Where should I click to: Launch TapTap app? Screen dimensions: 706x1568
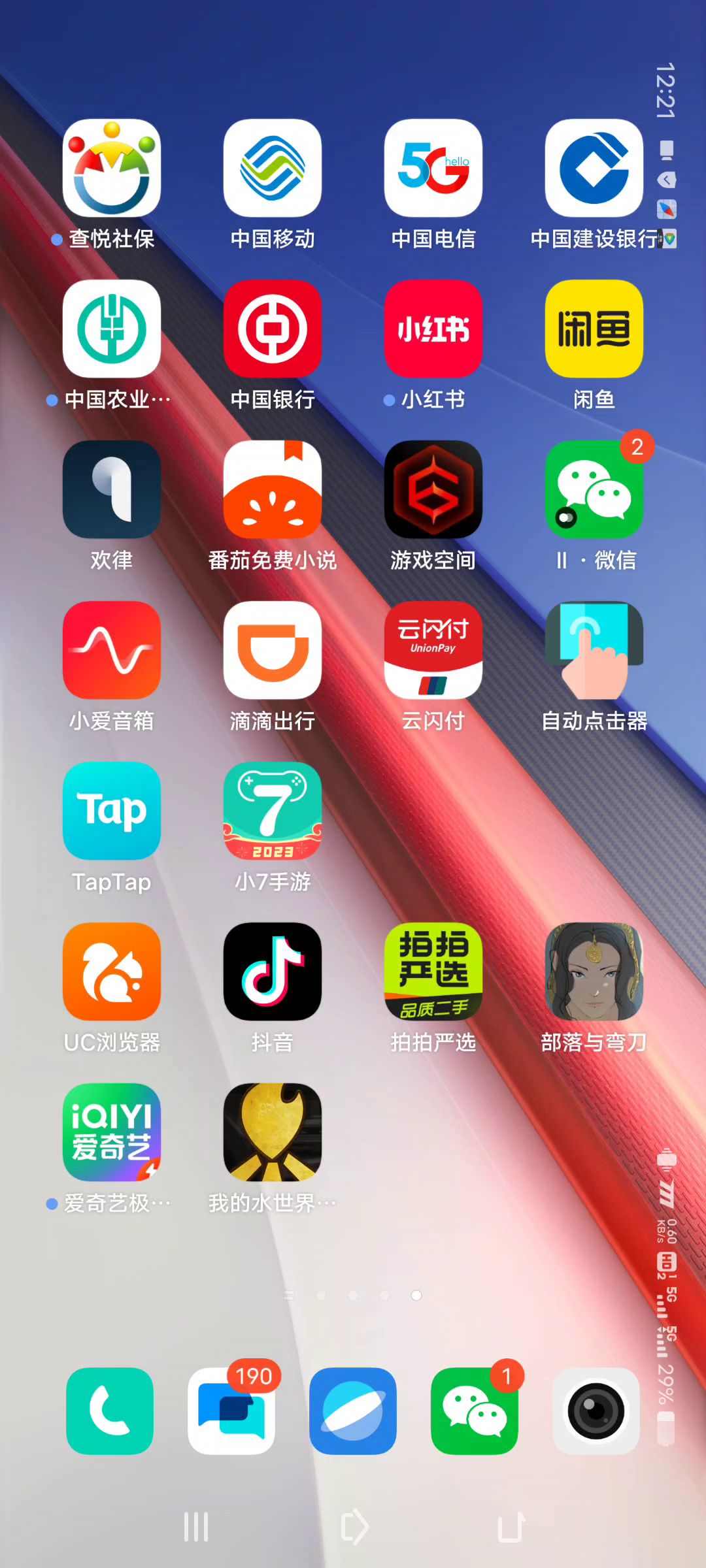[112, 811]
